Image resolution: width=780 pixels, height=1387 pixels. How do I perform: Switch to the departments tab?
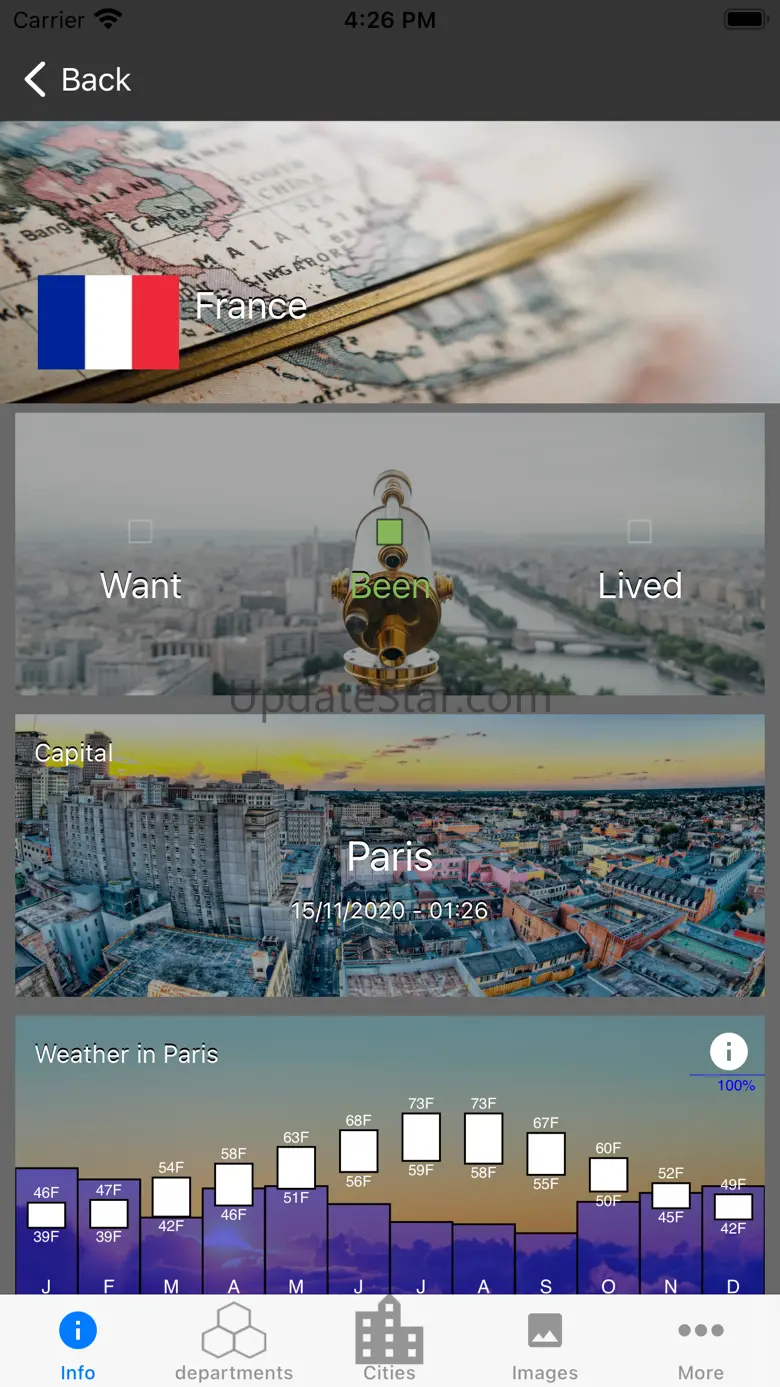234,1341
